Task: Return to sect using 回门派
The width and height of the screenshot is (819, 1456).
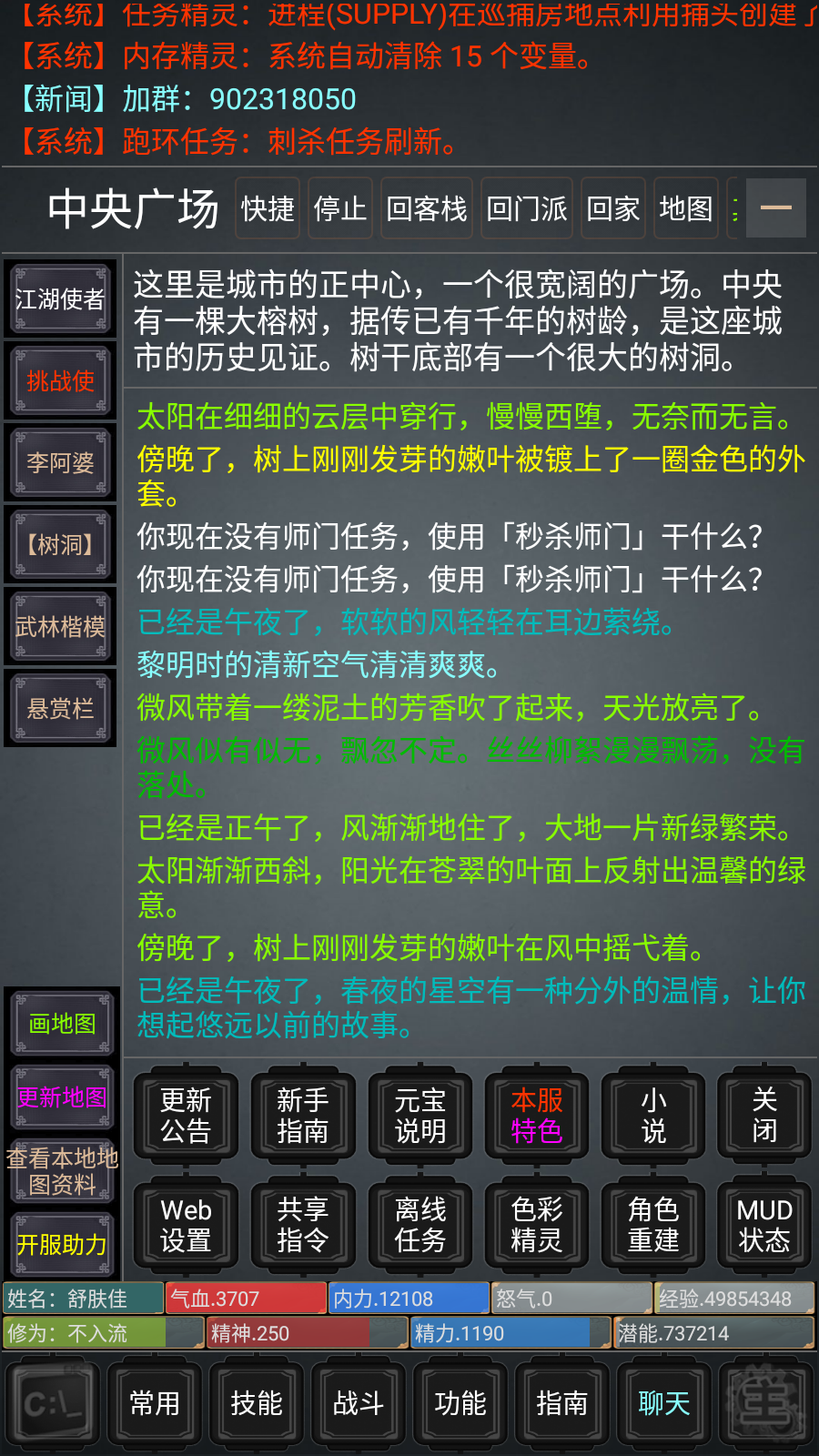Action: [x=526, y=208]
